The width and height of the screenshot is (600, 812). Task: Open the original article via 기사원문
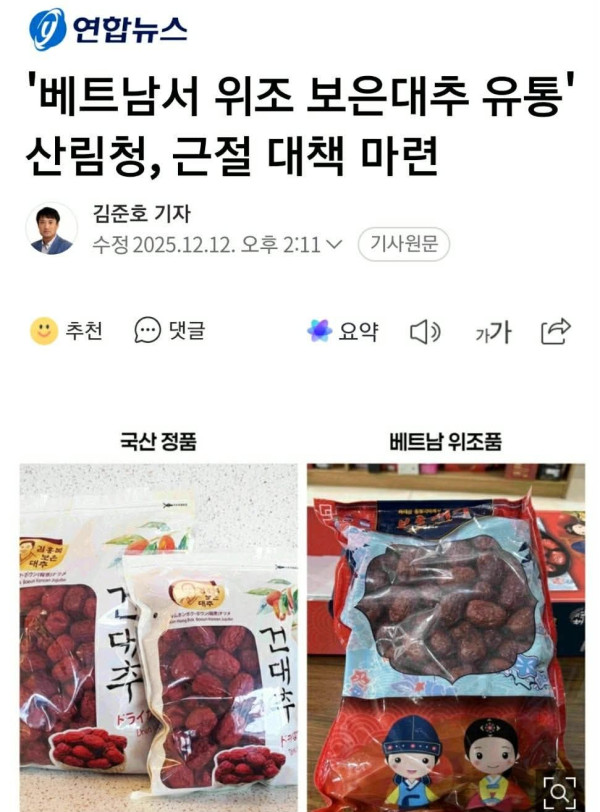pyautogui.click(x=404, y=244)
